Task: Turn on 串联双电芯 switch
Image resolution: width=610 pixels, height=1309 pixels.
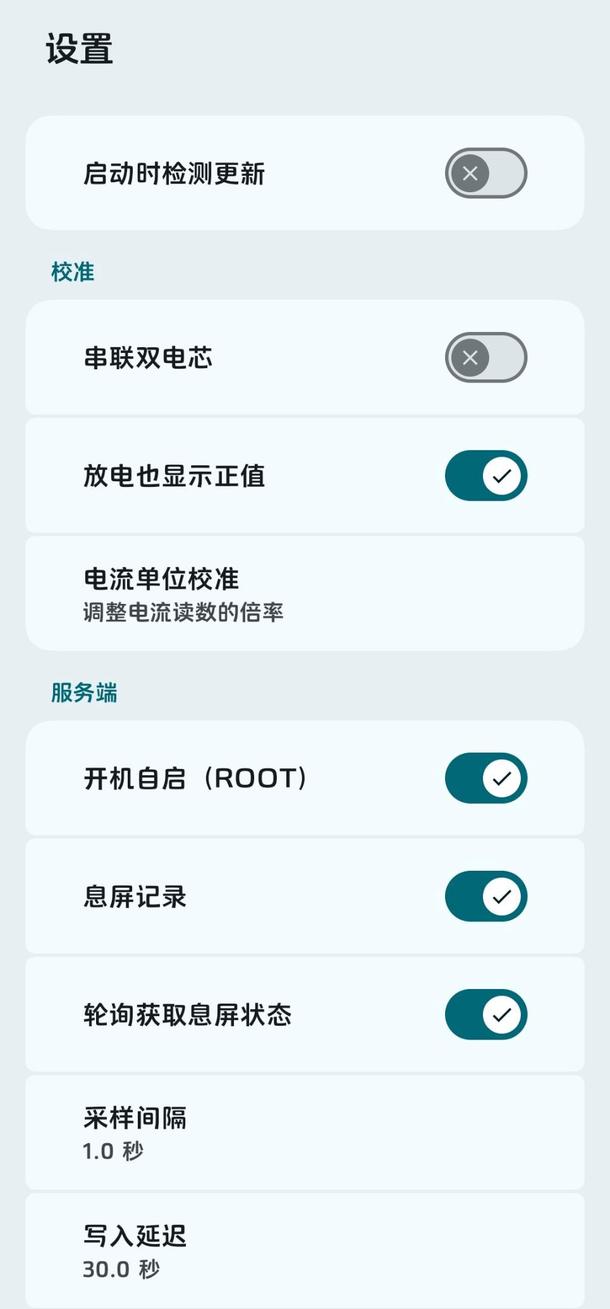Action: pos(485,357)
